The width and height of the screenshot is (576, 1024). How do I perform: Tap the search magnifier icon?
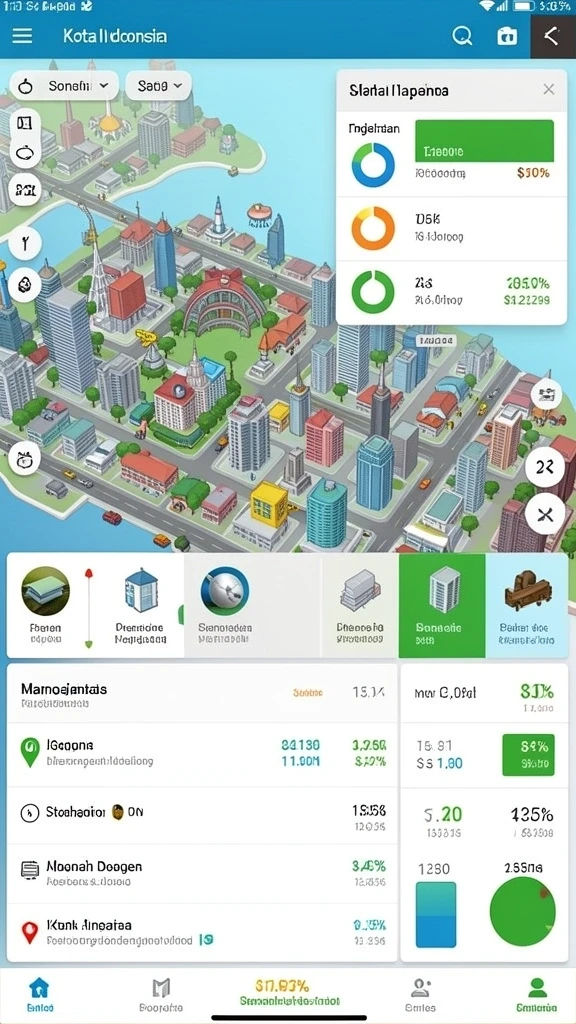462,36
